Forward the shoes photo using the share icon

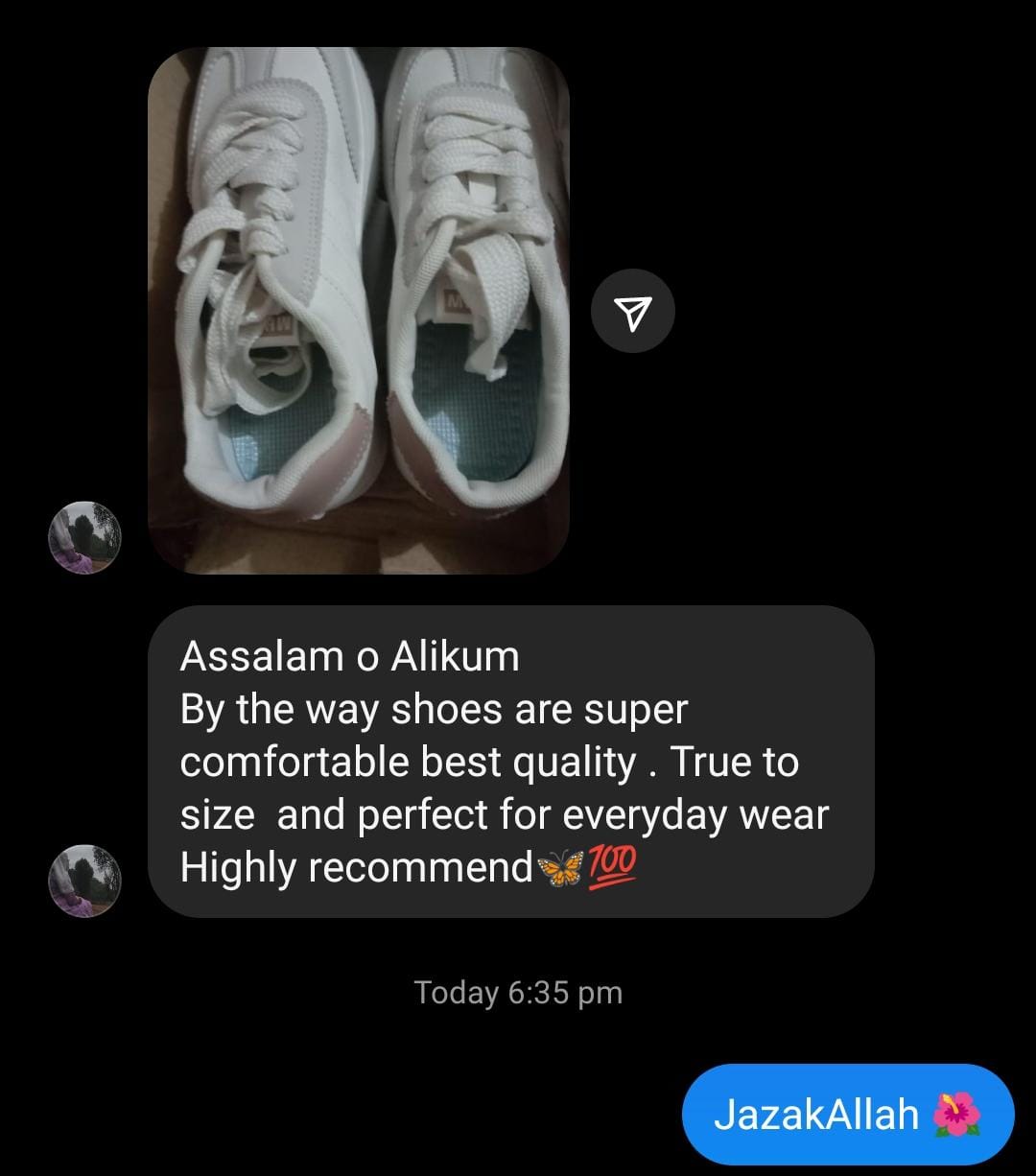pos(632,311)
